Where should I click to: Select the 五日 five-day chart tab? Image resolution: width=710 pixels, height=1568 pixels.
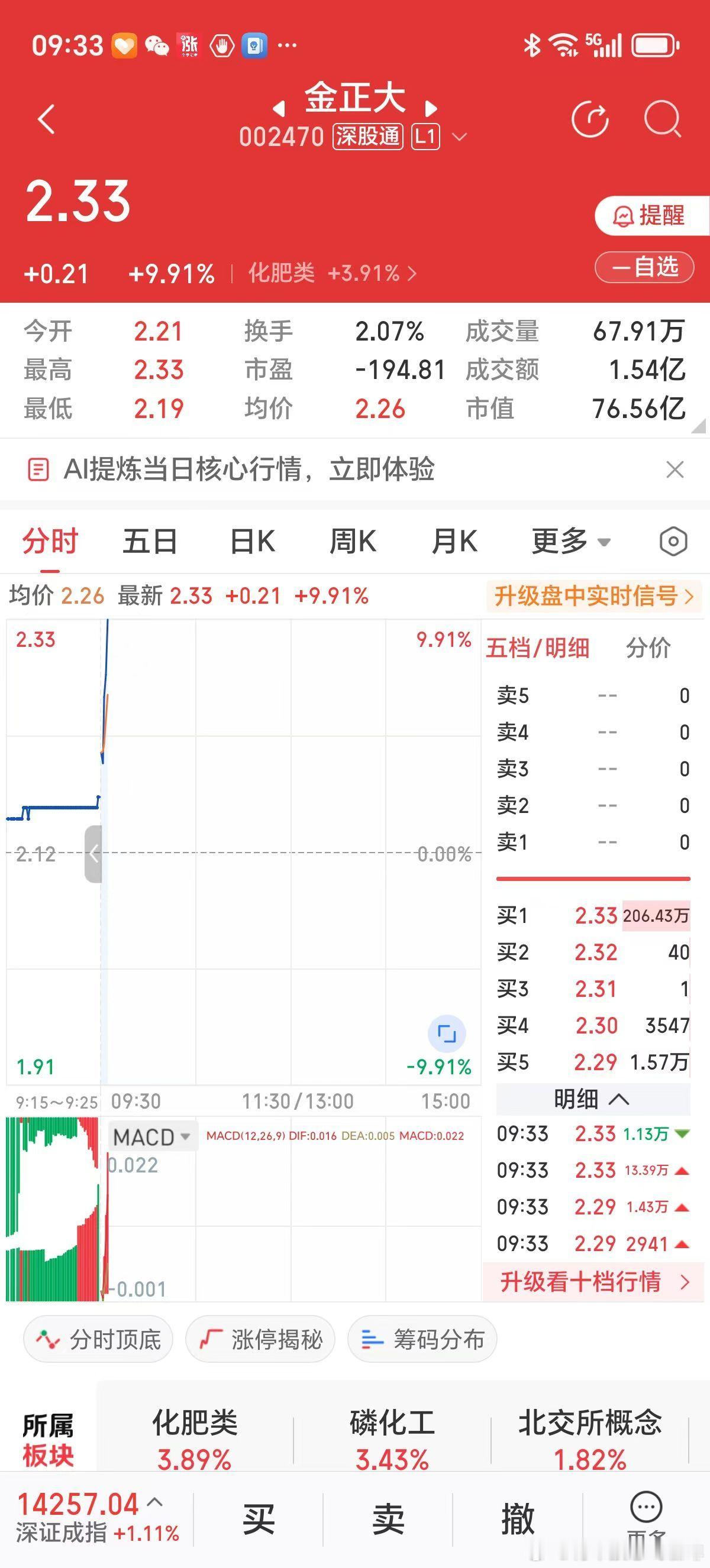click(150, 540)
